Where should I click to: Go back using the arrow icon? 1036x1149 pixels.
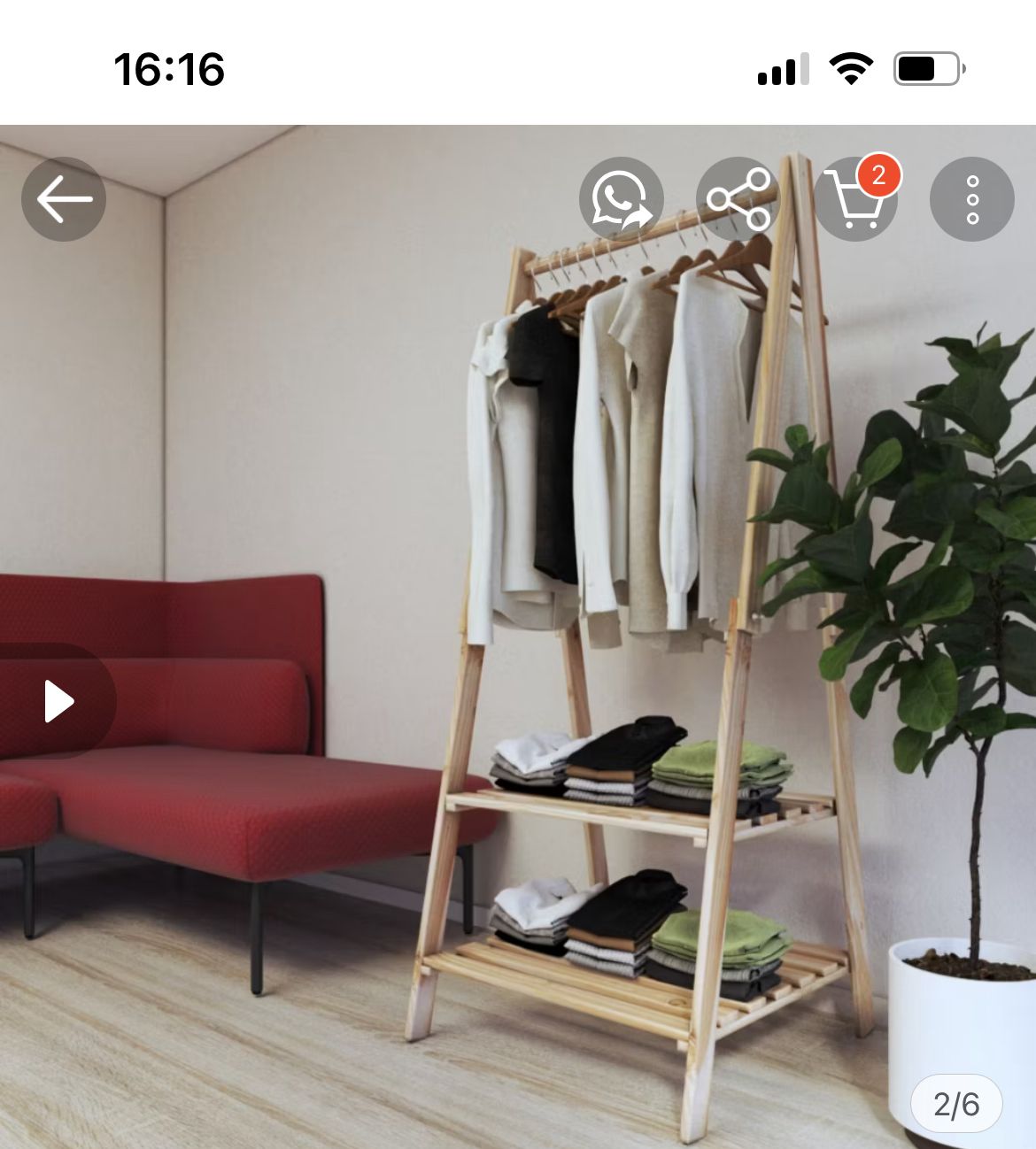click(x=64, y=199)
